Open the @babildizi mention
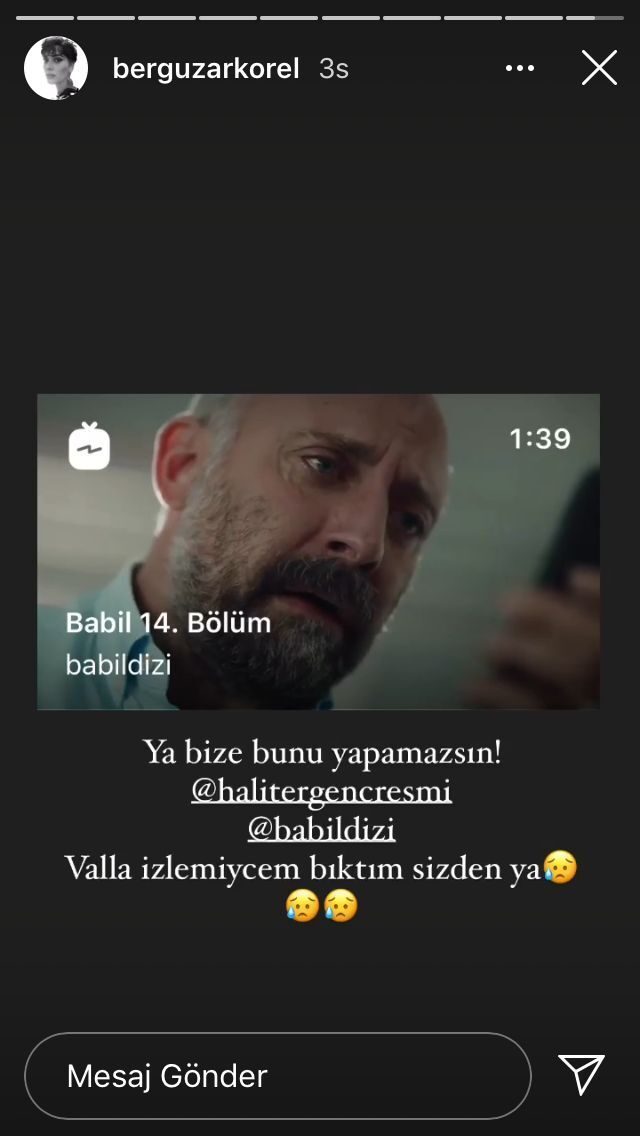 click(321, 829)
